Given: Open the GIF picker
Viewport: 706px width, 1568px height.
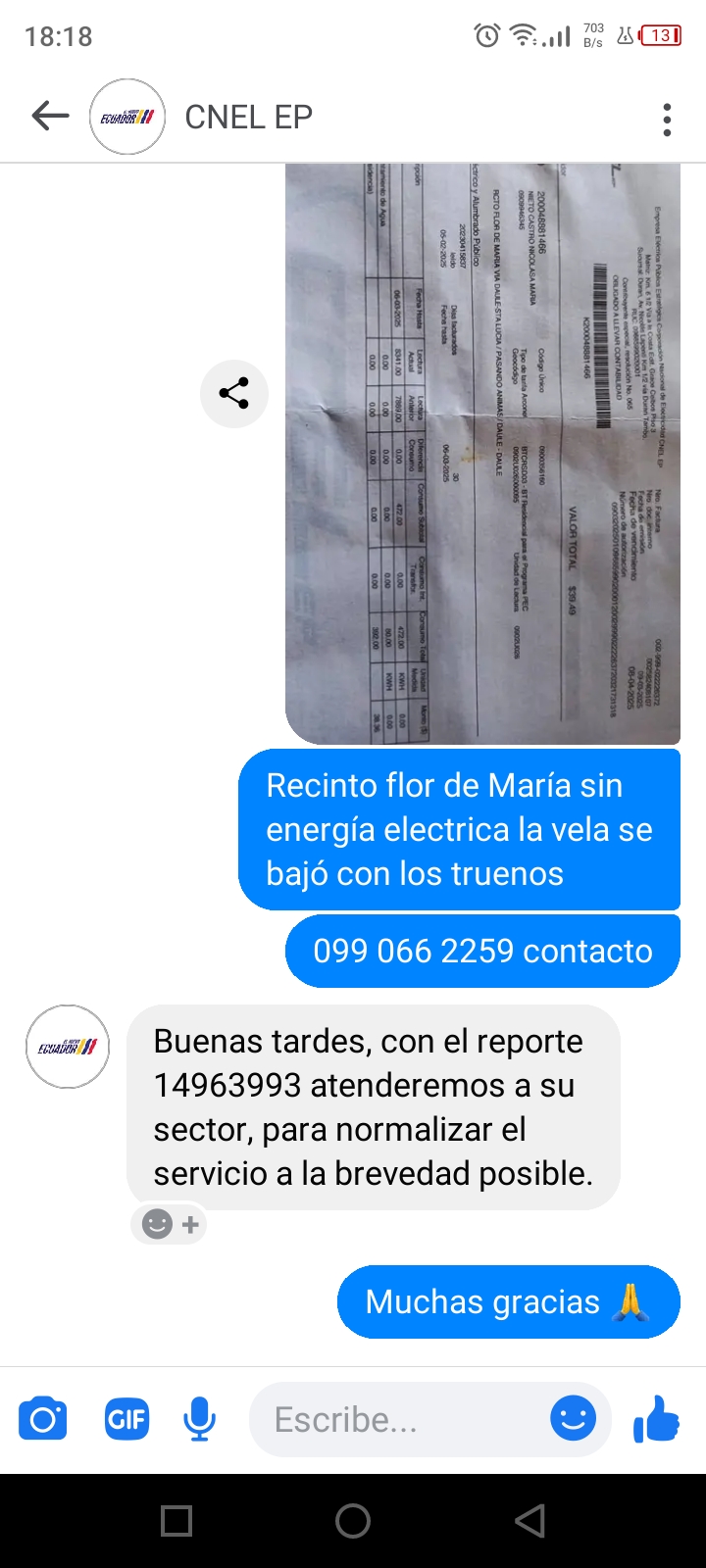Looking at the screenshot, I should point(126,1419).
